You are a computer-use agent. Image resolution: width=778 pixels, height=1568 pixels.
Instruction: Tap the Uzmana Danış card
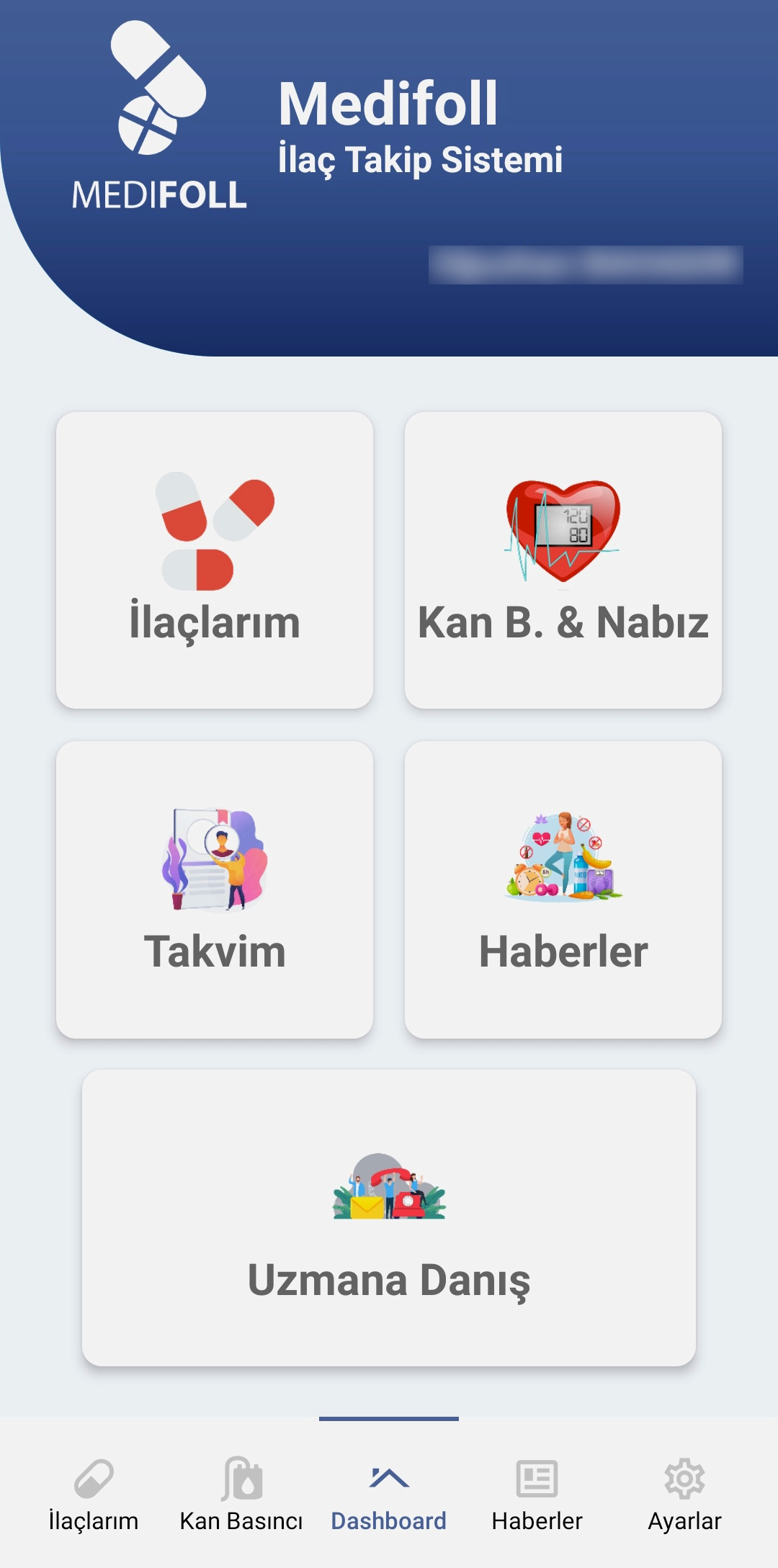point(389,1217)
